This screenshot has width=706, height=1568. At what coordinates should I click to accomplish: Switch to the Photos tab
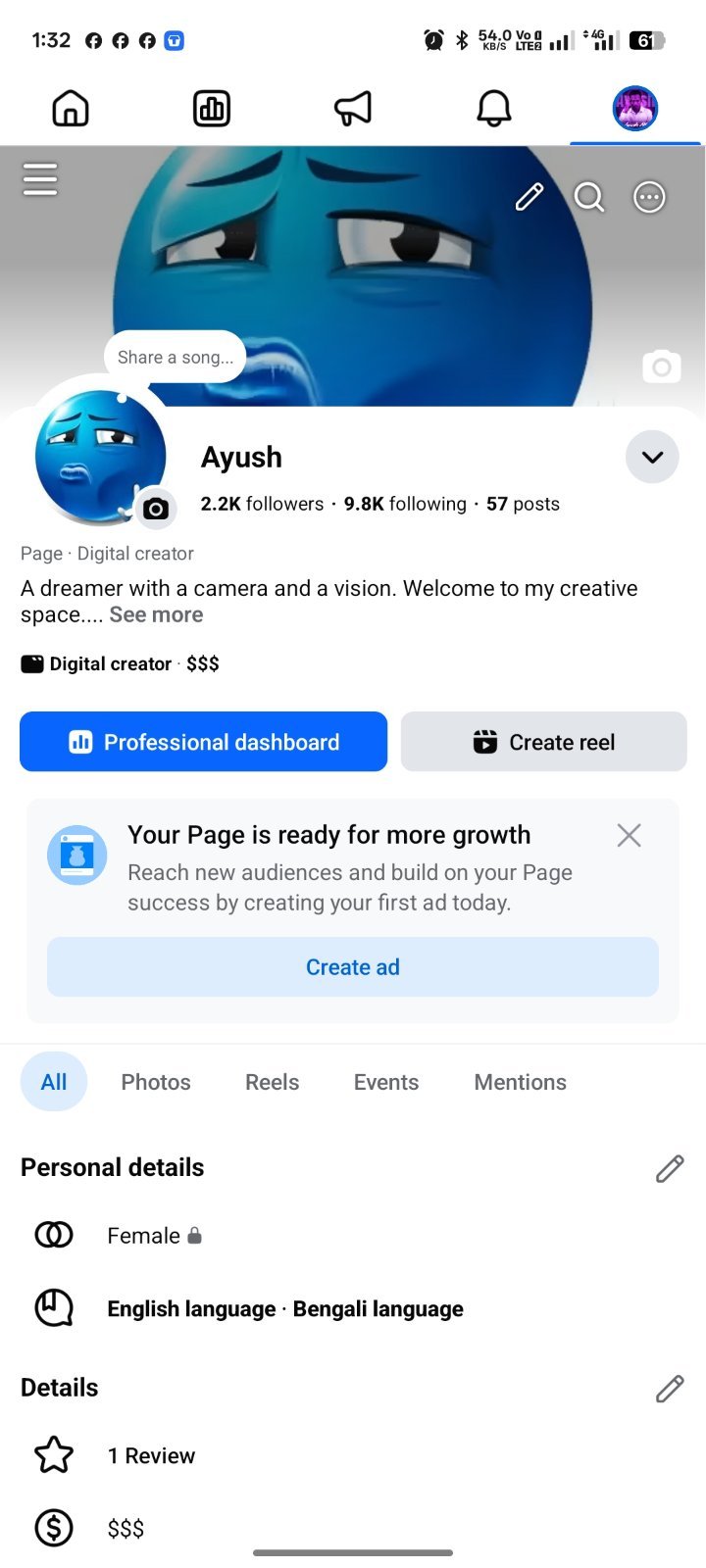[156, 1082]
